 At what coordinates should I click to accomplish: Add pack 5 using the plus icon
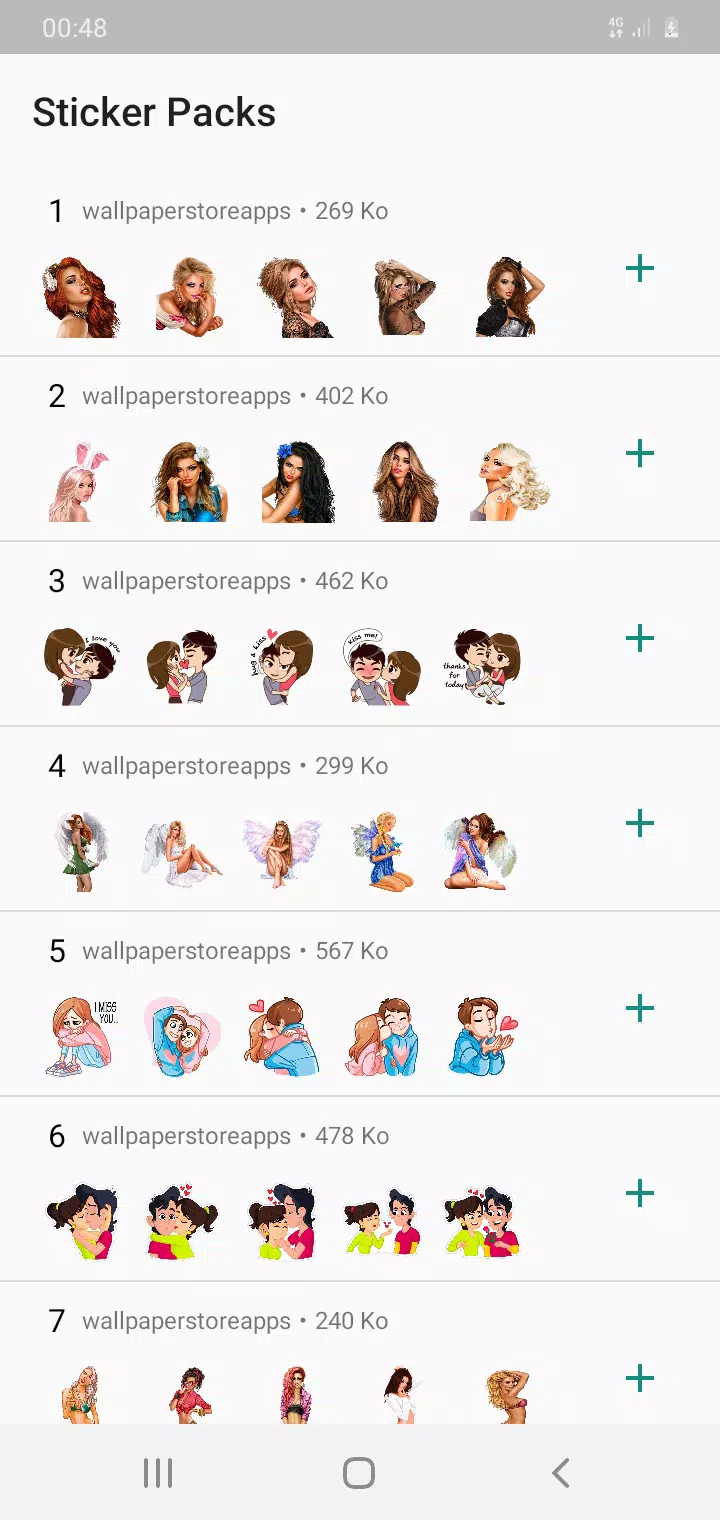pyautogui.click(x=638, y=1008)
